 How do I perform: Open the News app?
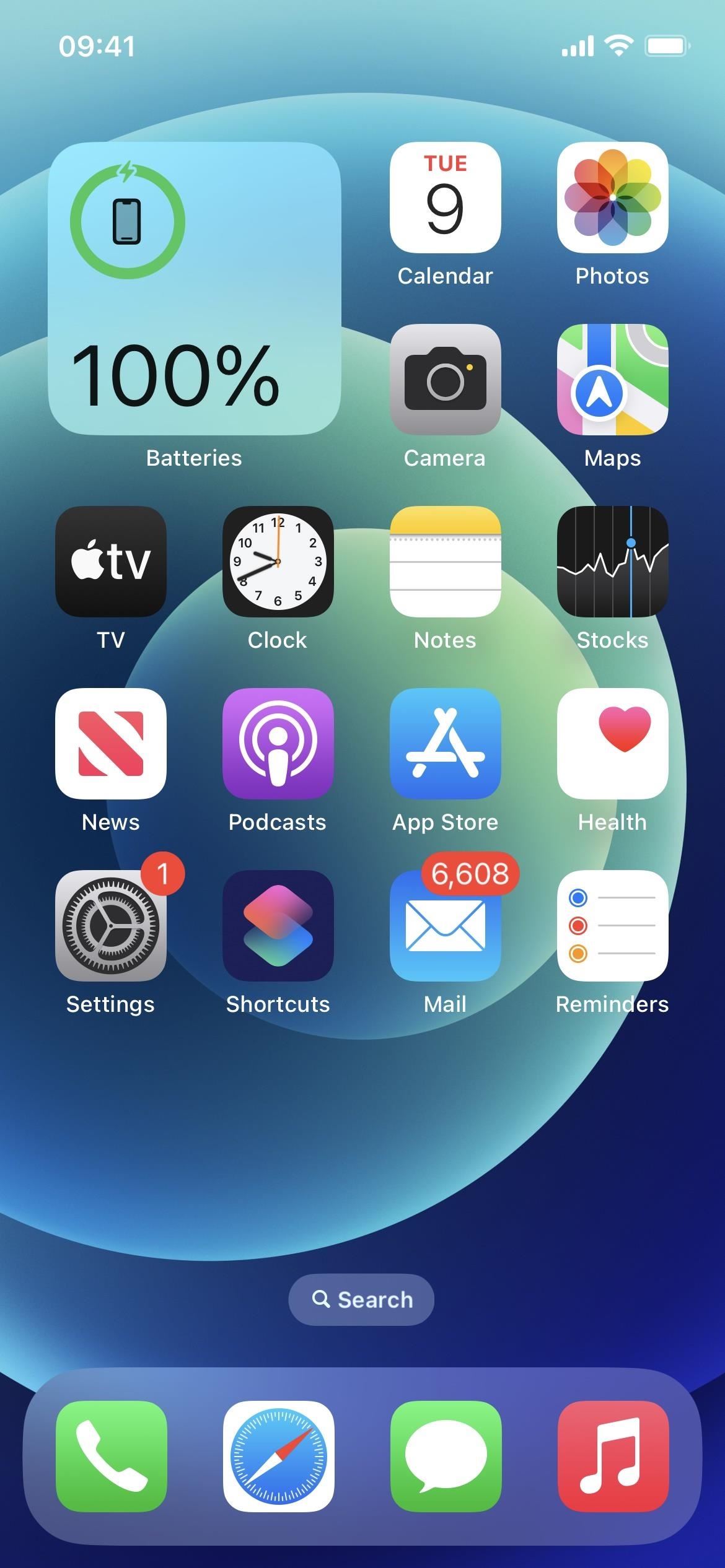pyautogui.click(x=111, y=744)
